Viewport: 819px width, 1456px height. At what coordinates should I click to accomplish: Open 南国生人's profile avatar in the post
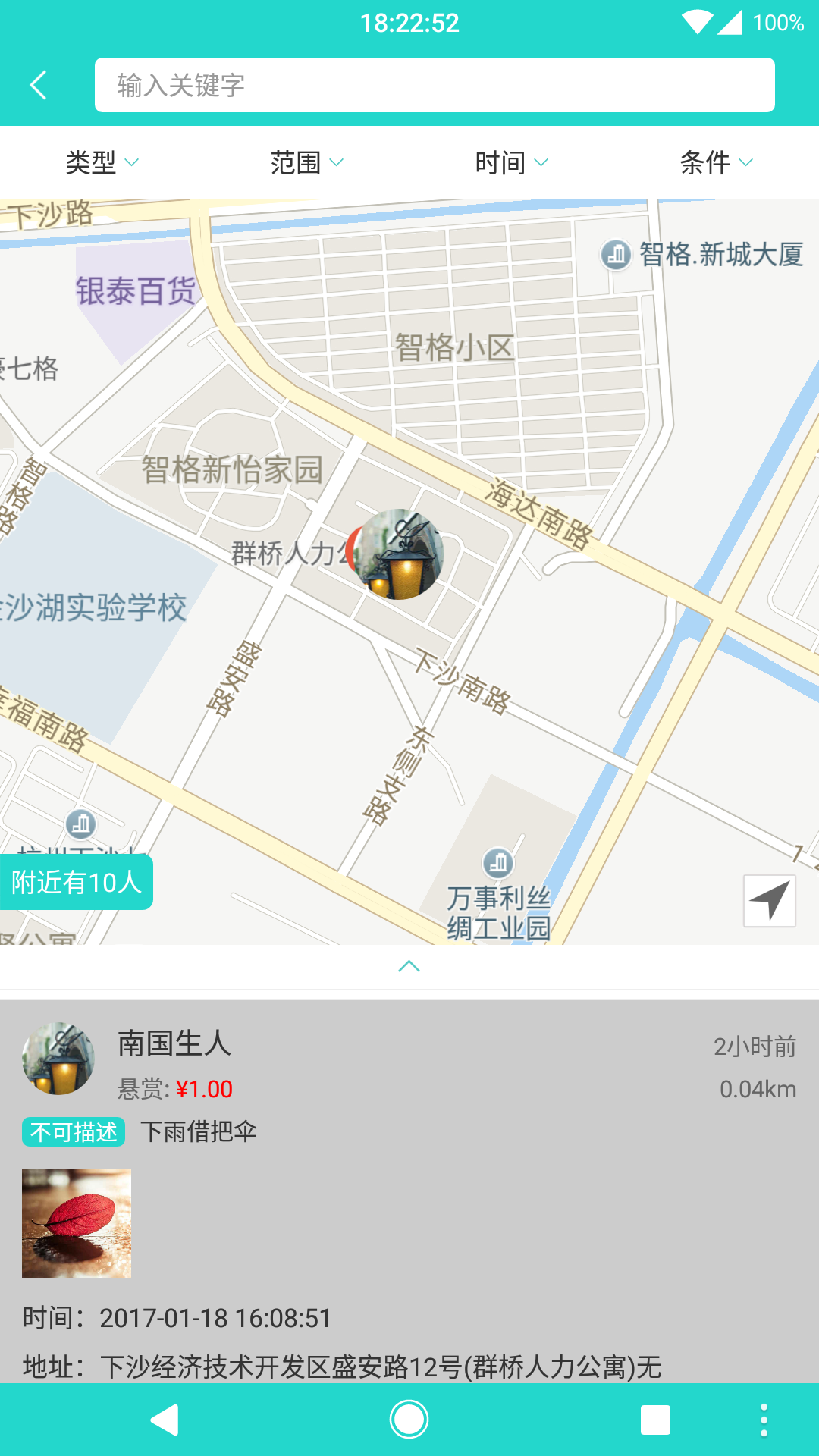pyautogui.click(x=58, y=1059)
